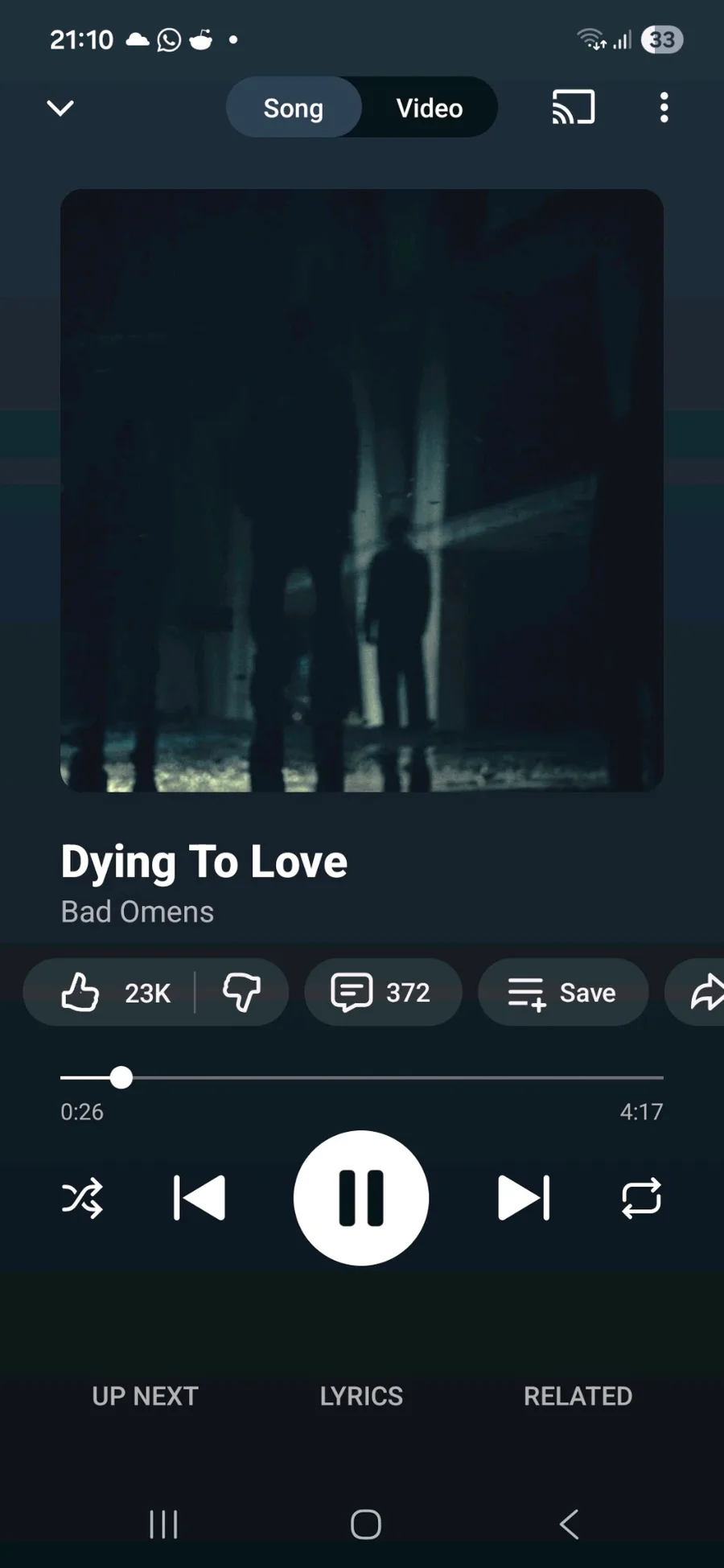Image resolution: width=724 pixels, height=1568 pixels.
Task: Dislike this song with thumbs down
Action: (x=241, y=992)
